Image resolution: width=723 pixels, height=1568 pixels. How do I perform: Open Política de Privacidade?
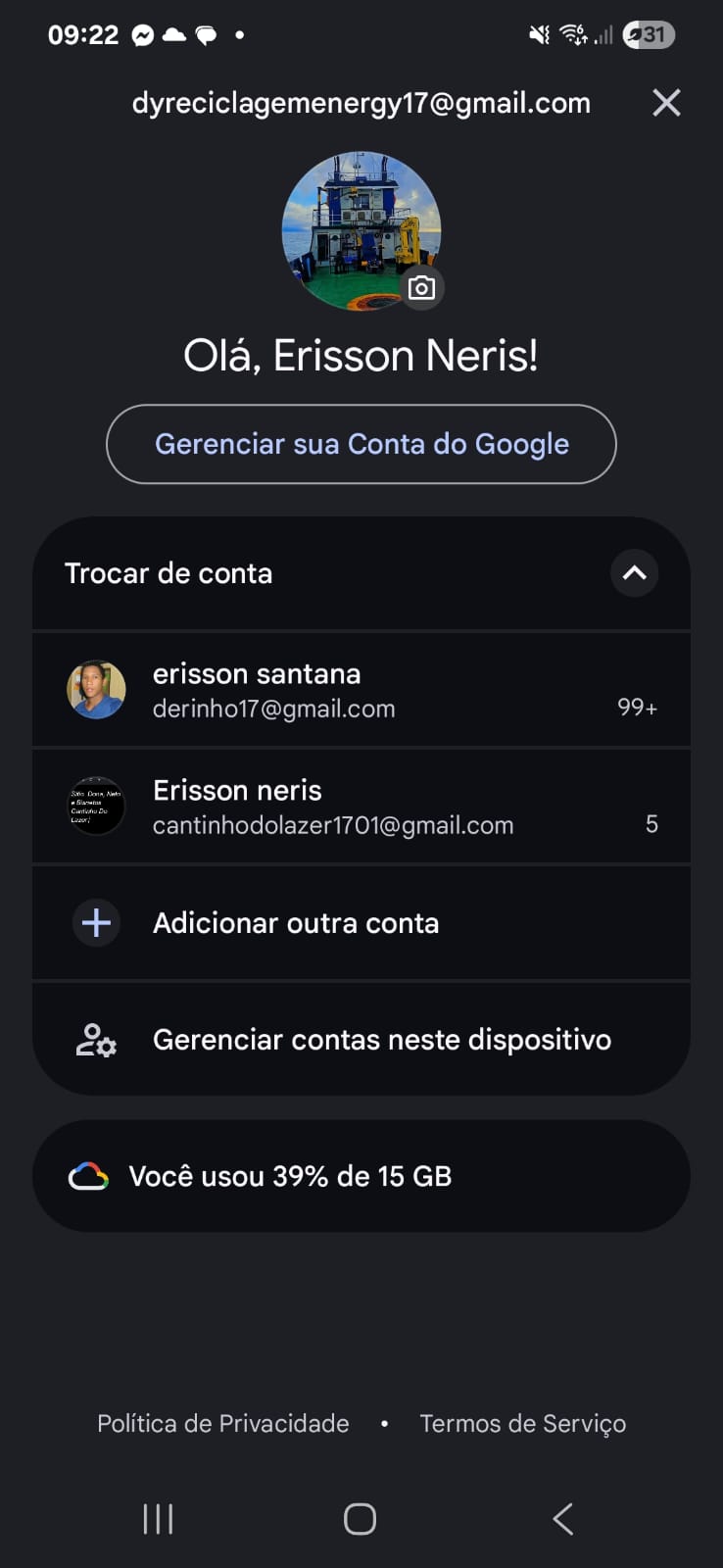pyautogui.click(x=222, y=1423)
